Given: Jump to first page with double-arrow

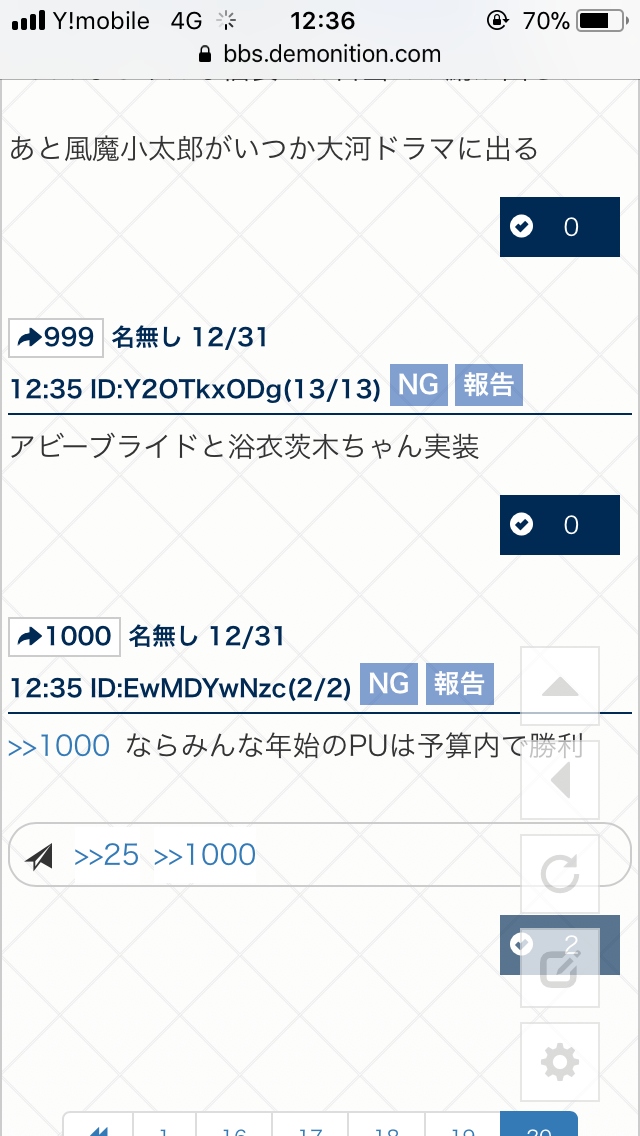Looking at the screenshot, I should pos(98,1128).
